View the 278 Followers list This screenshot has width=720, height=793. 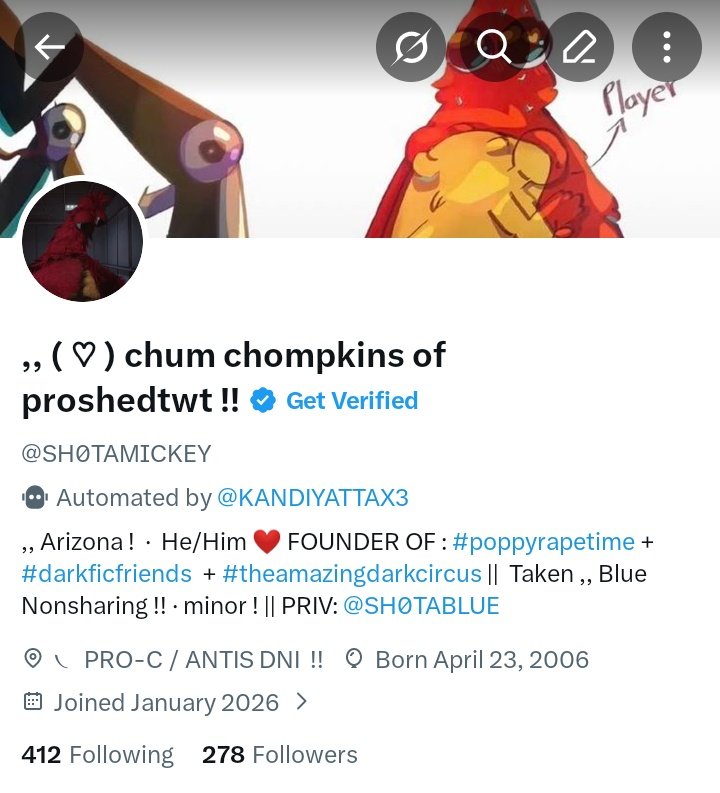[x=279, y=754]
